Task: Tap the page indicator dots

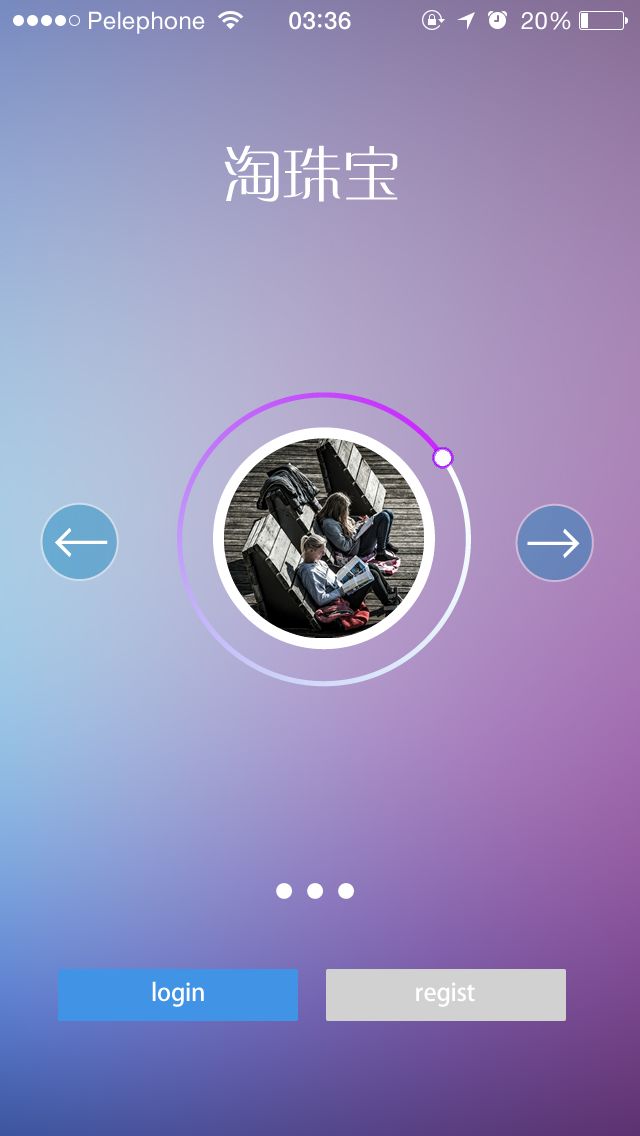Action: pos(315,891)
